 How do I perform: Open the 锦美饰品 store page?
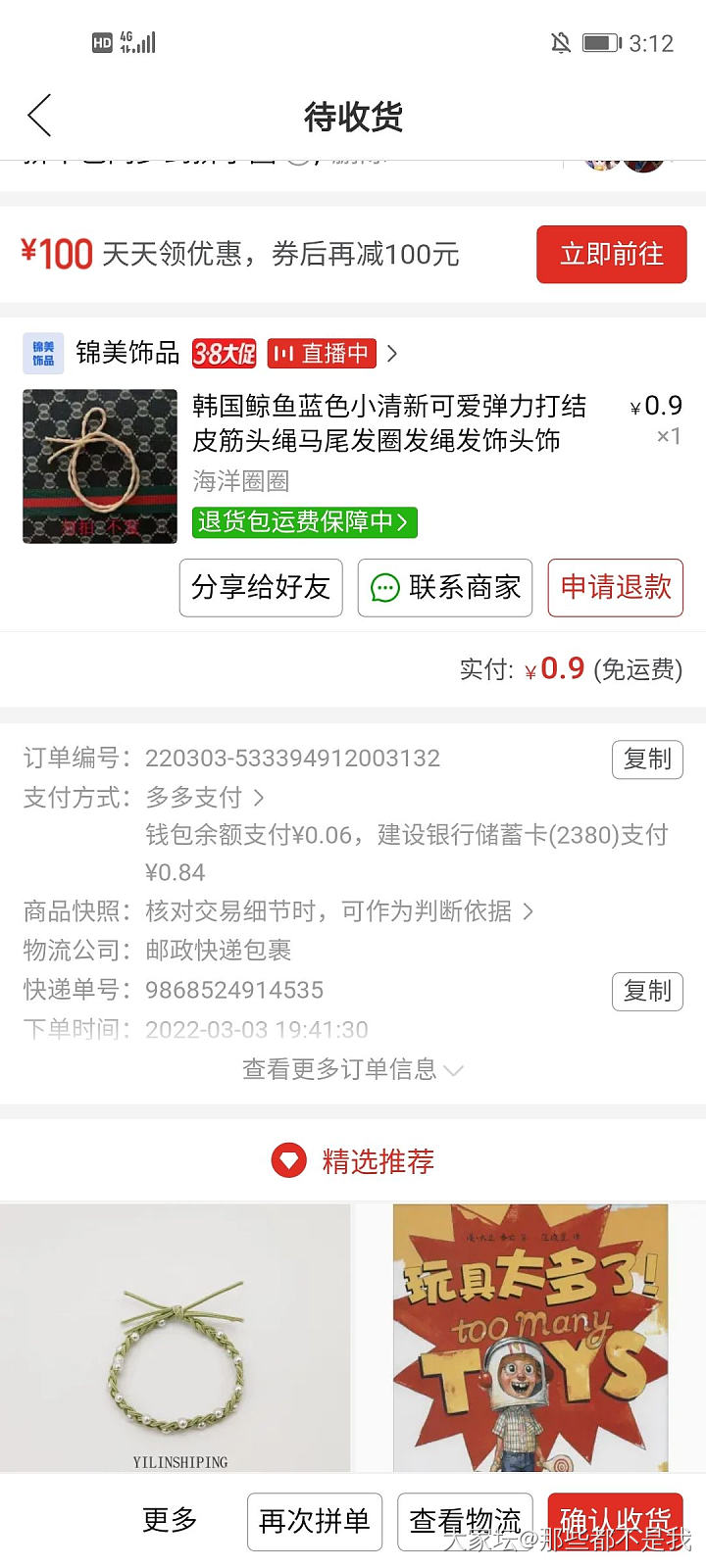click(127, 353)
